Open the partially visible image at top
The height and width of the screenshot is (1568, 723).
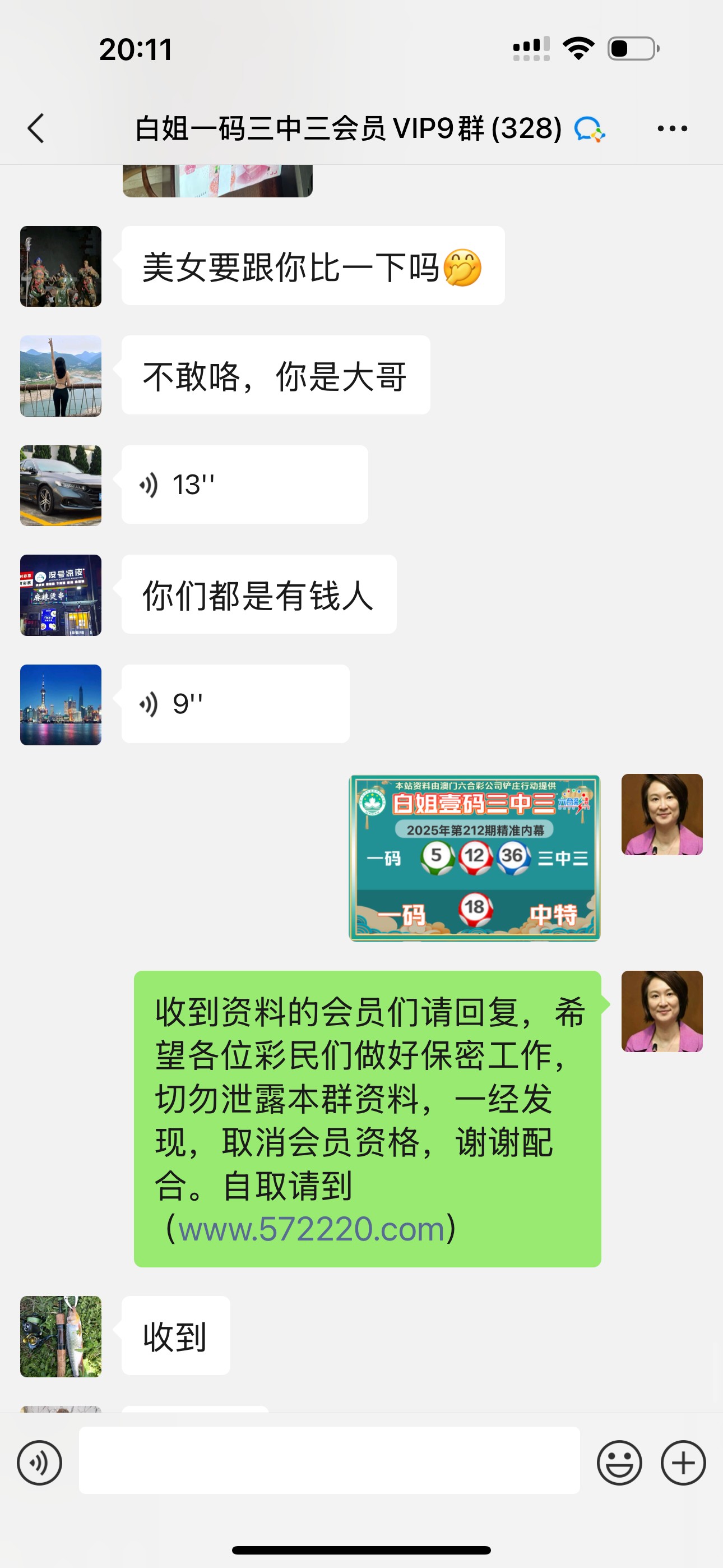click(x=217, y=181)
